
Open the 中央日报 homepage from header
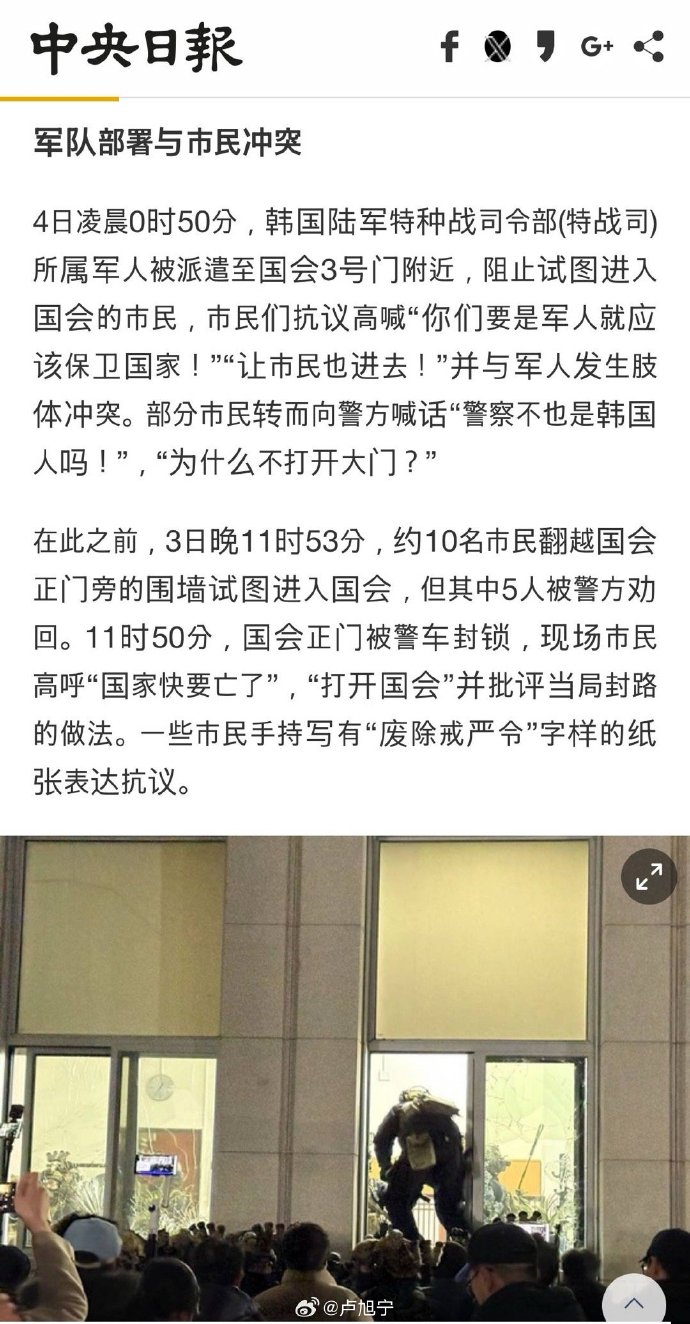click(x=136, y=49)
